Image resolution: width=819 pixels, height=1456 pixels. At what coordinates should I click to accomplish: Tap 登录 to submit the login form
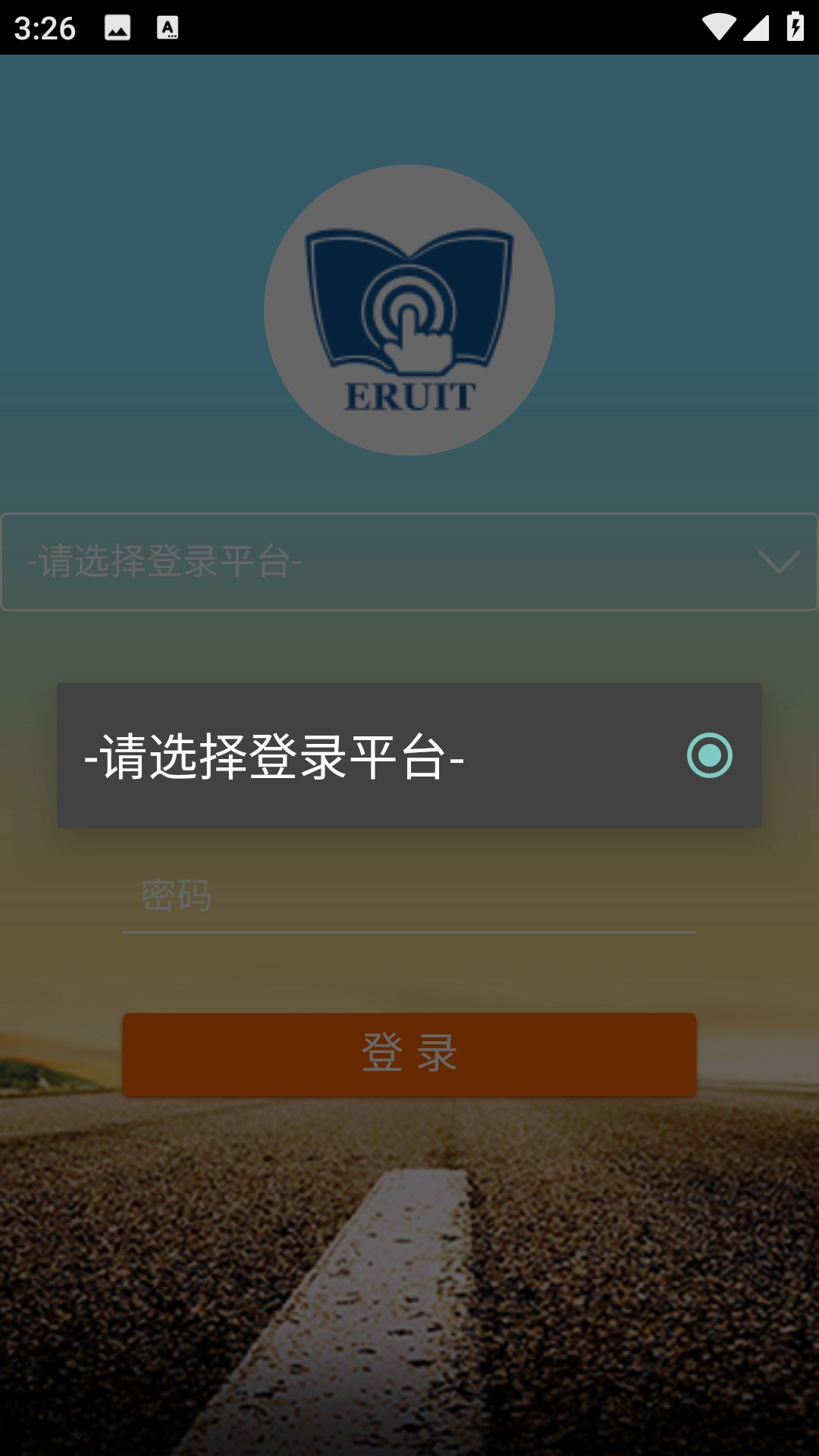409,1054
